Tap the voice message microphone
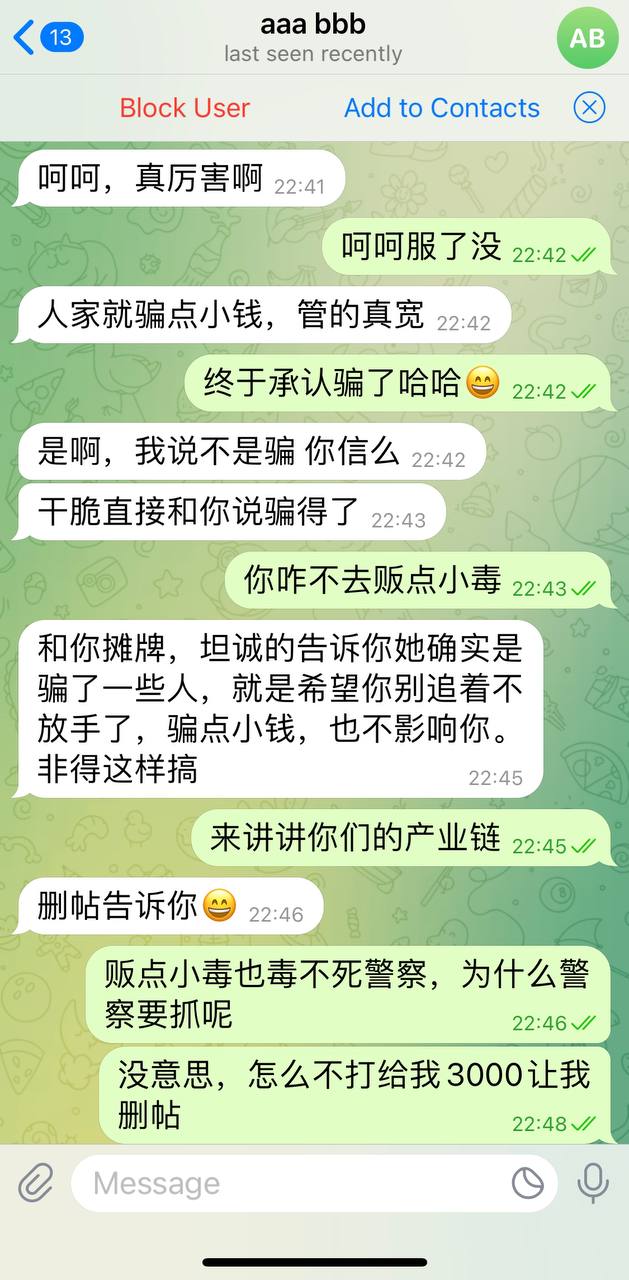This screenshot has width=629, height=1280. (x=593, y=1184)
